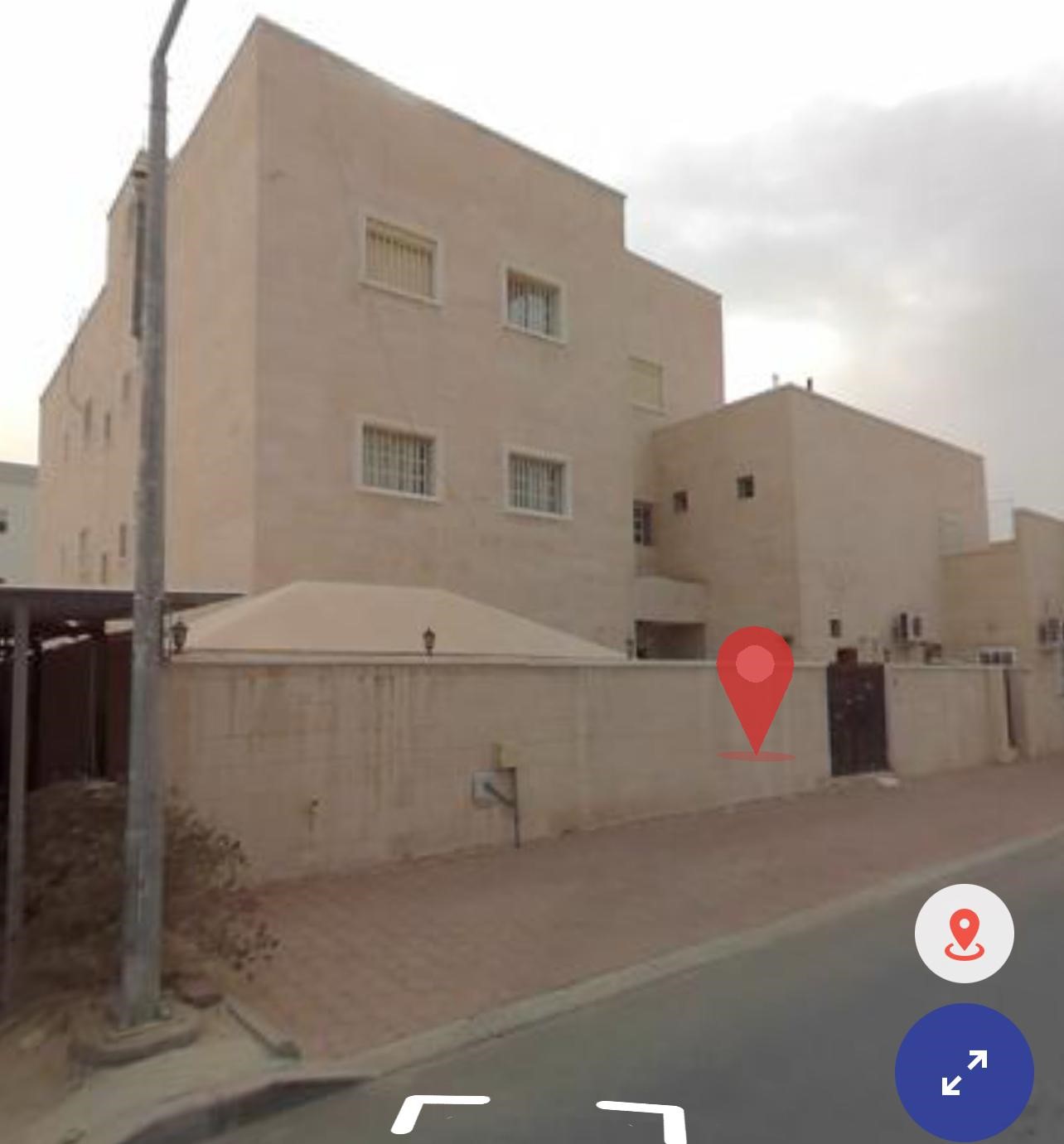1064x1144 pixels.
Task: Expand the street view to fullscreen
Action: [x=964, y=1072]
